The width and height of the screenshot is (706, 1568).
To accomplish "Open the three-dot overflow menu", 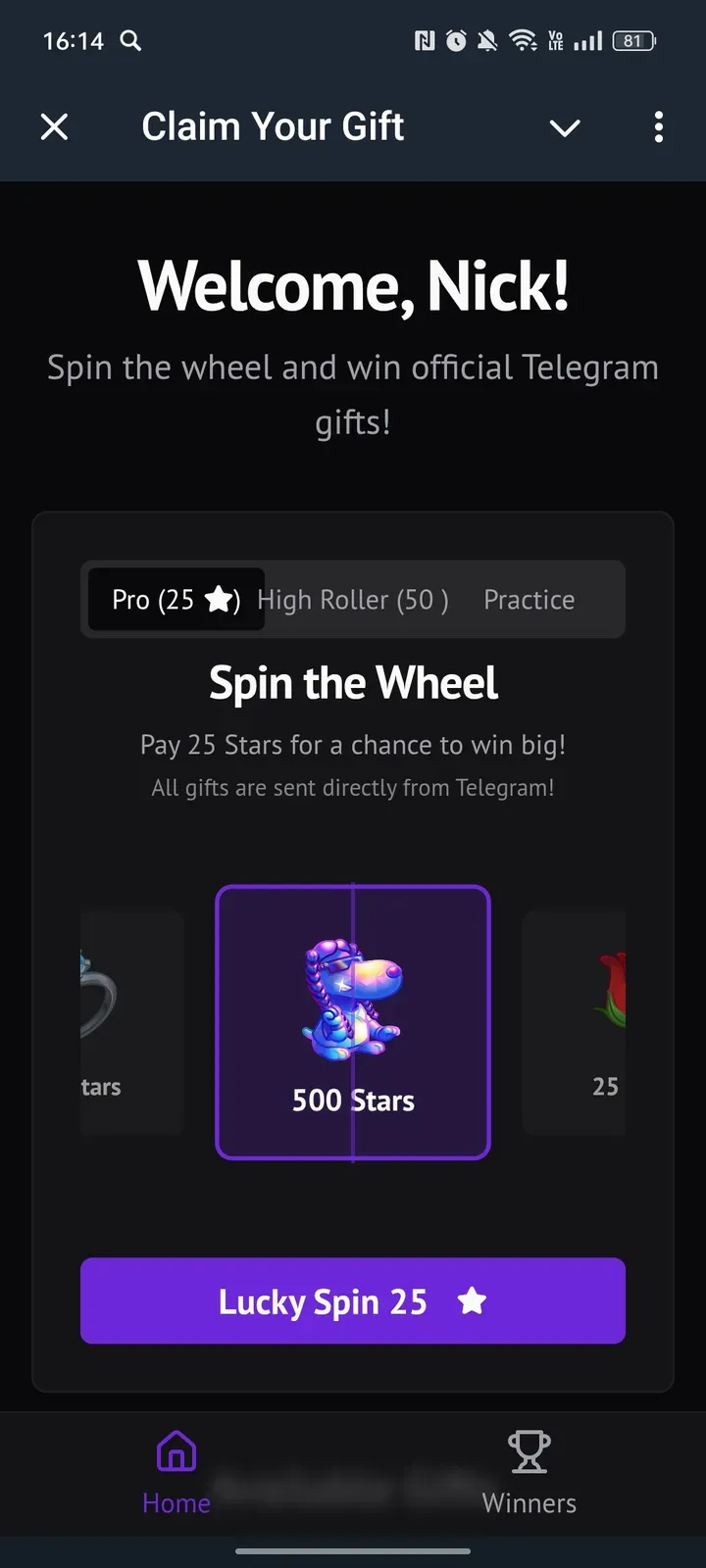I will 658,127.
